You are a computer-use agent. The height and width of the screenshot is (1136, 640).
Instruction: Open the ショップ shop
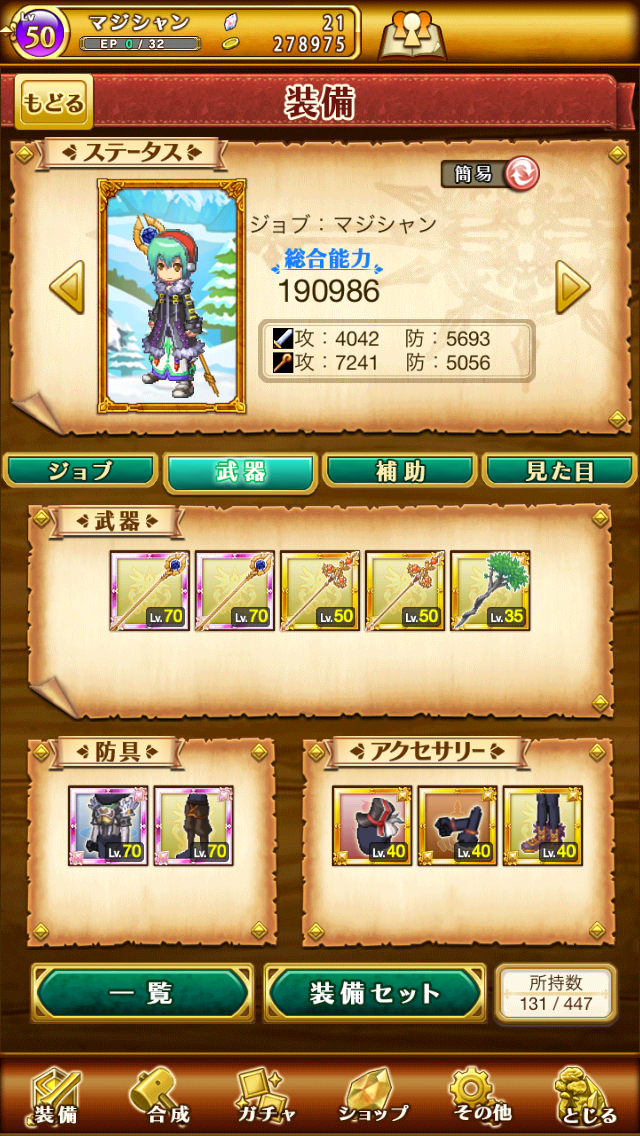374,1096
